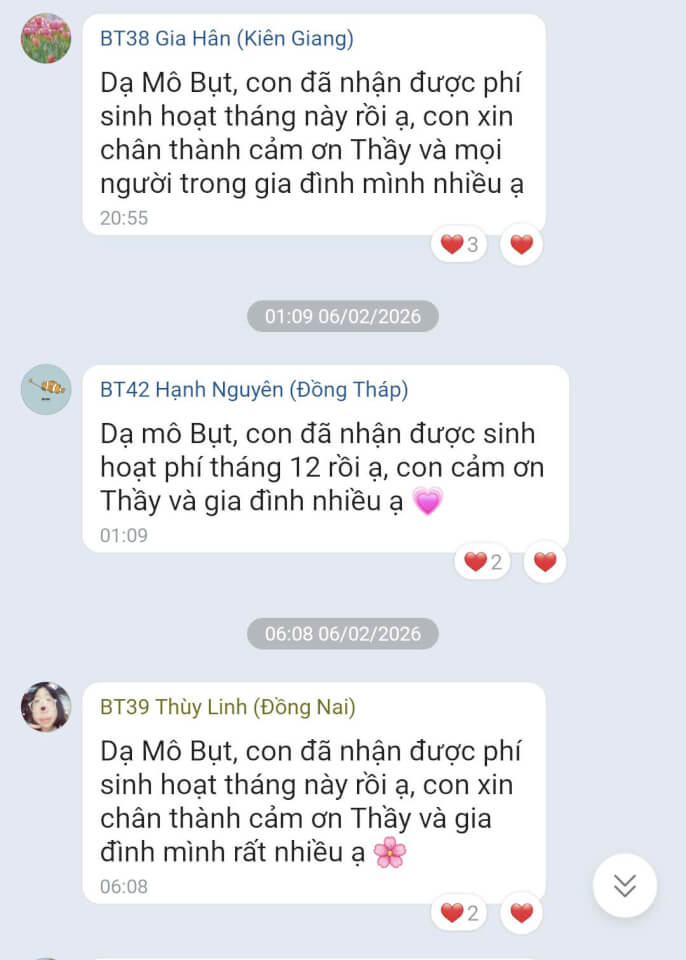Jump to the latest messages

[x=625, y=885]
